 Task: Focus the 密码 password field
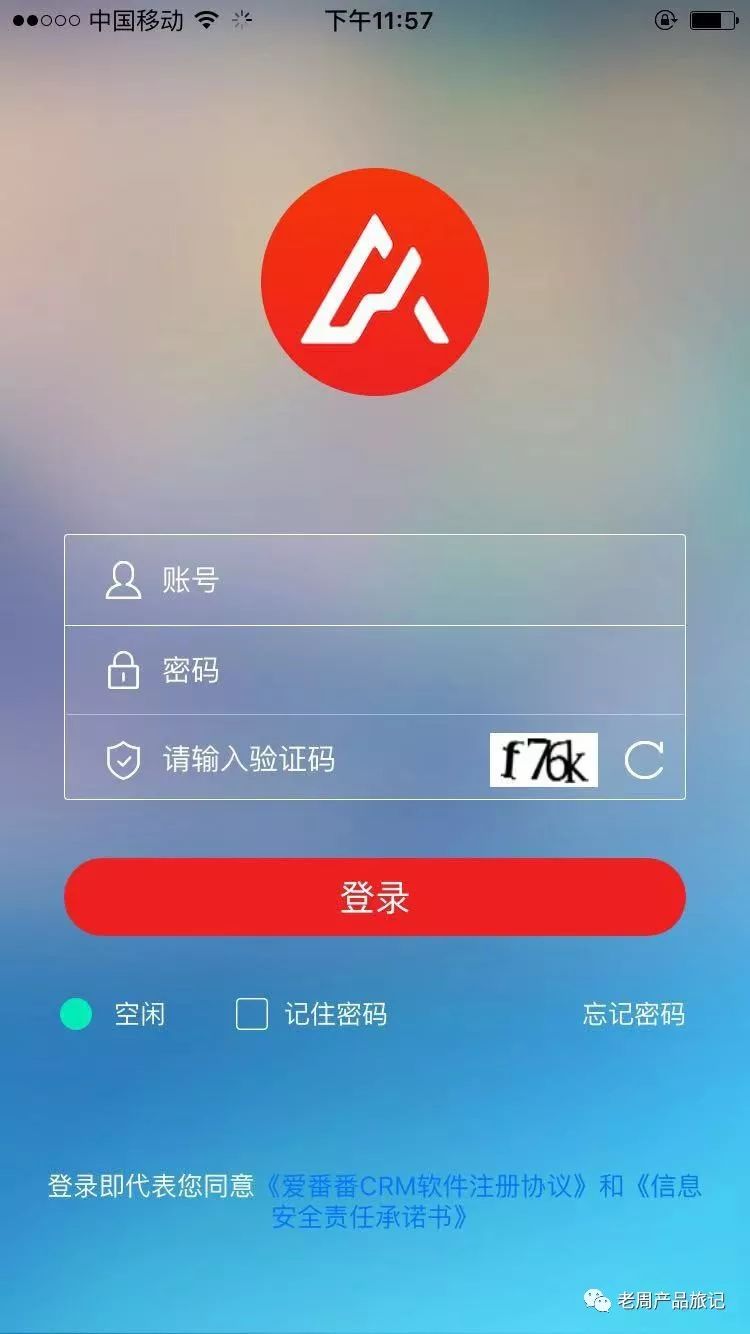pos(400,670)
